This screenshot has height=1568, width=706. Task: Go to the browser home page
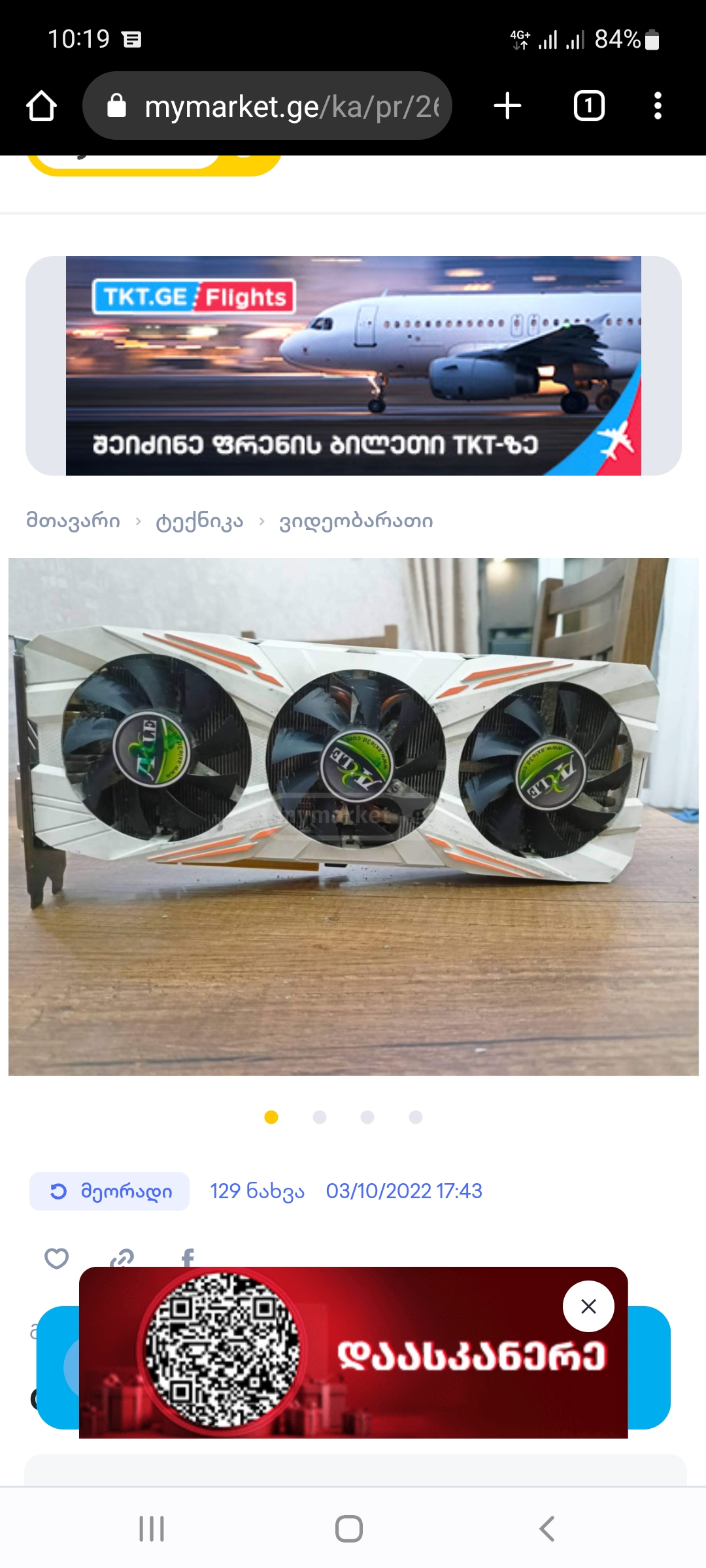click(x=41, y=106)
